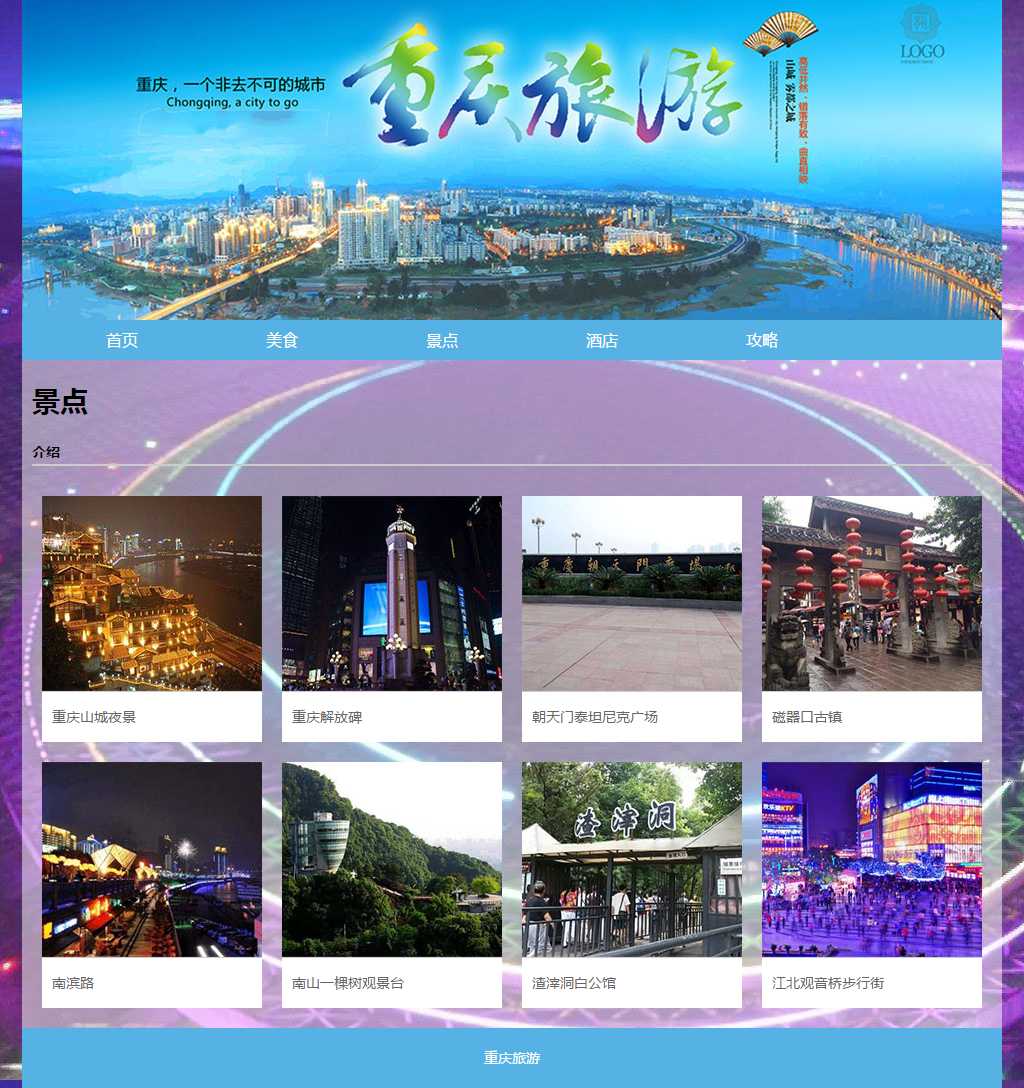Open the 首页 navigation item
Image resolution: width=1024 pixels, height=1088 pixels.
pyautogui.click(x=122, y=340)
